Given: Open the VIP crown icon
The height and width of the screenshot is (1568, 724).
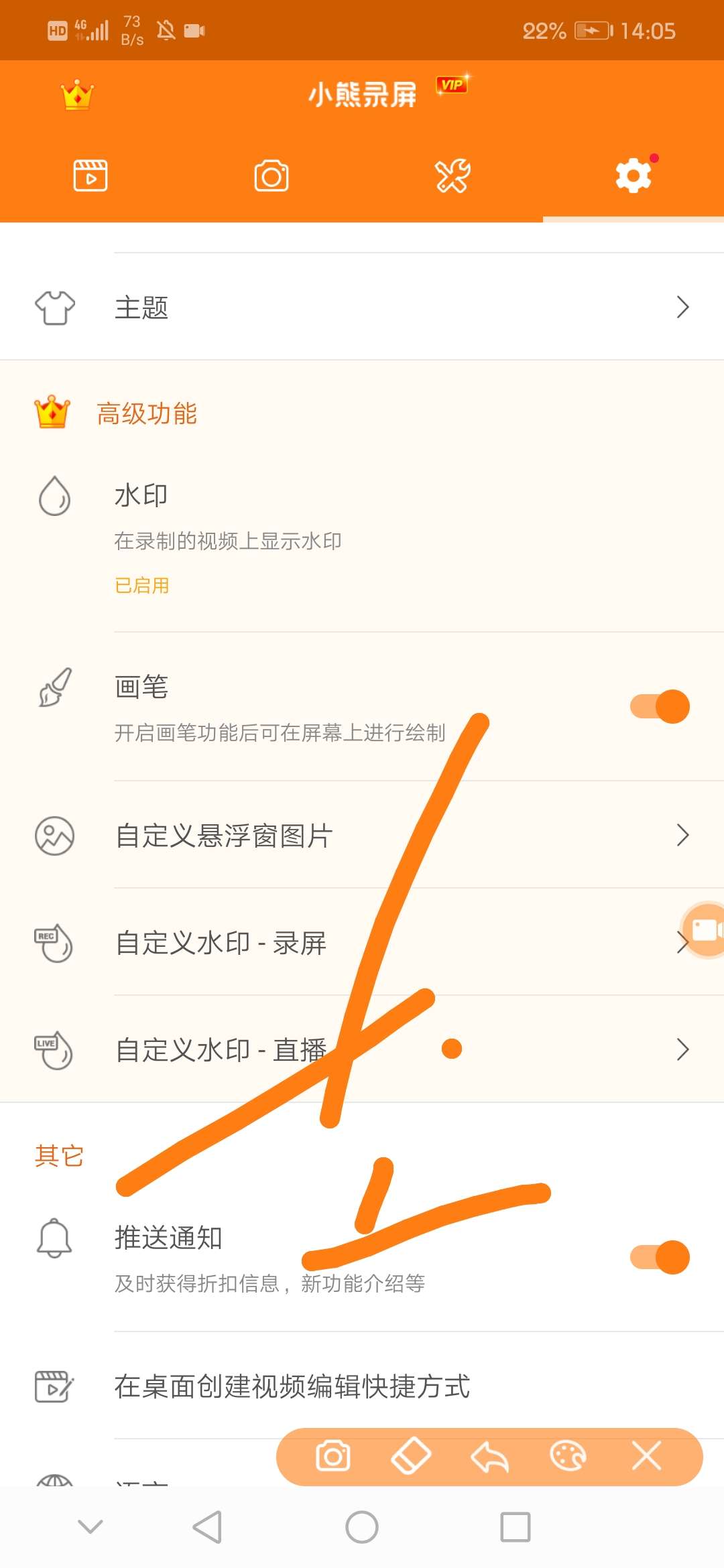Looking at the screenshot, I should (77, 94).
